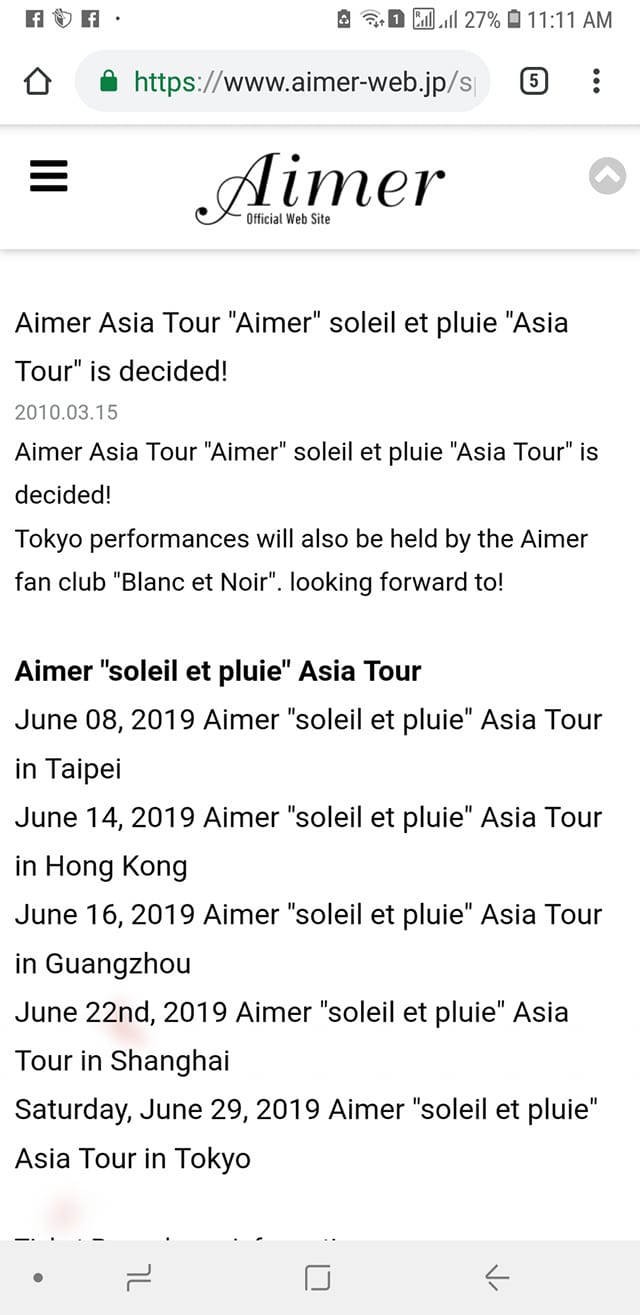
Task: Tap the scroll-to-top arrow button
Action: click(x=607, y=177)
